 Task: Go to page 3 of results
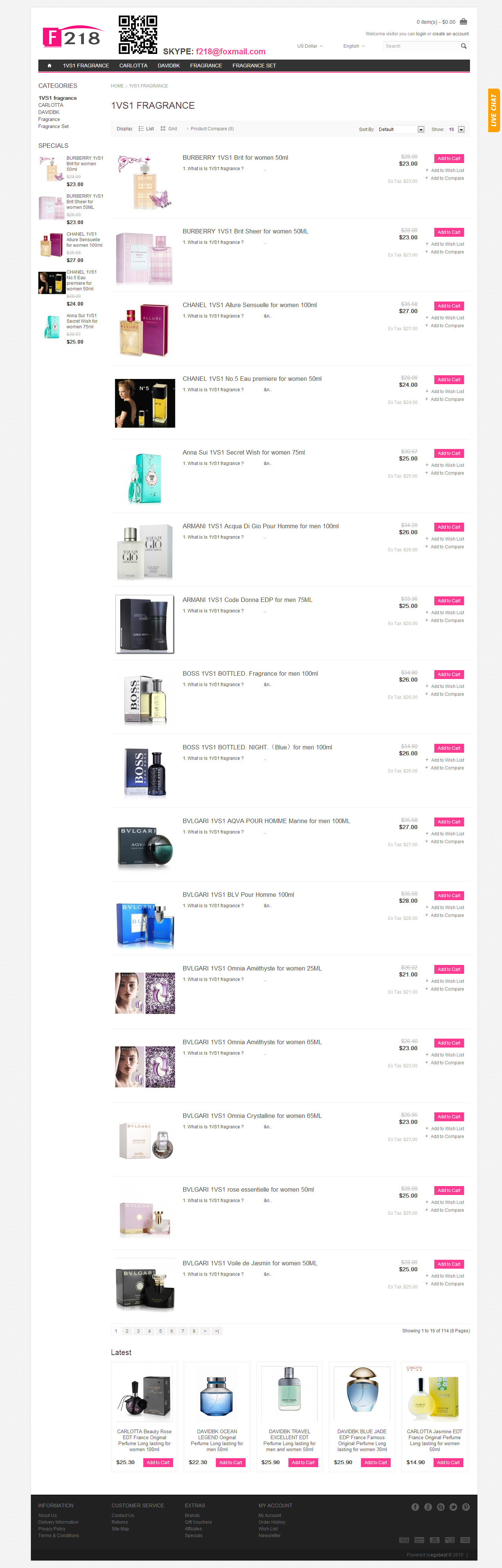pos(138,1331)
